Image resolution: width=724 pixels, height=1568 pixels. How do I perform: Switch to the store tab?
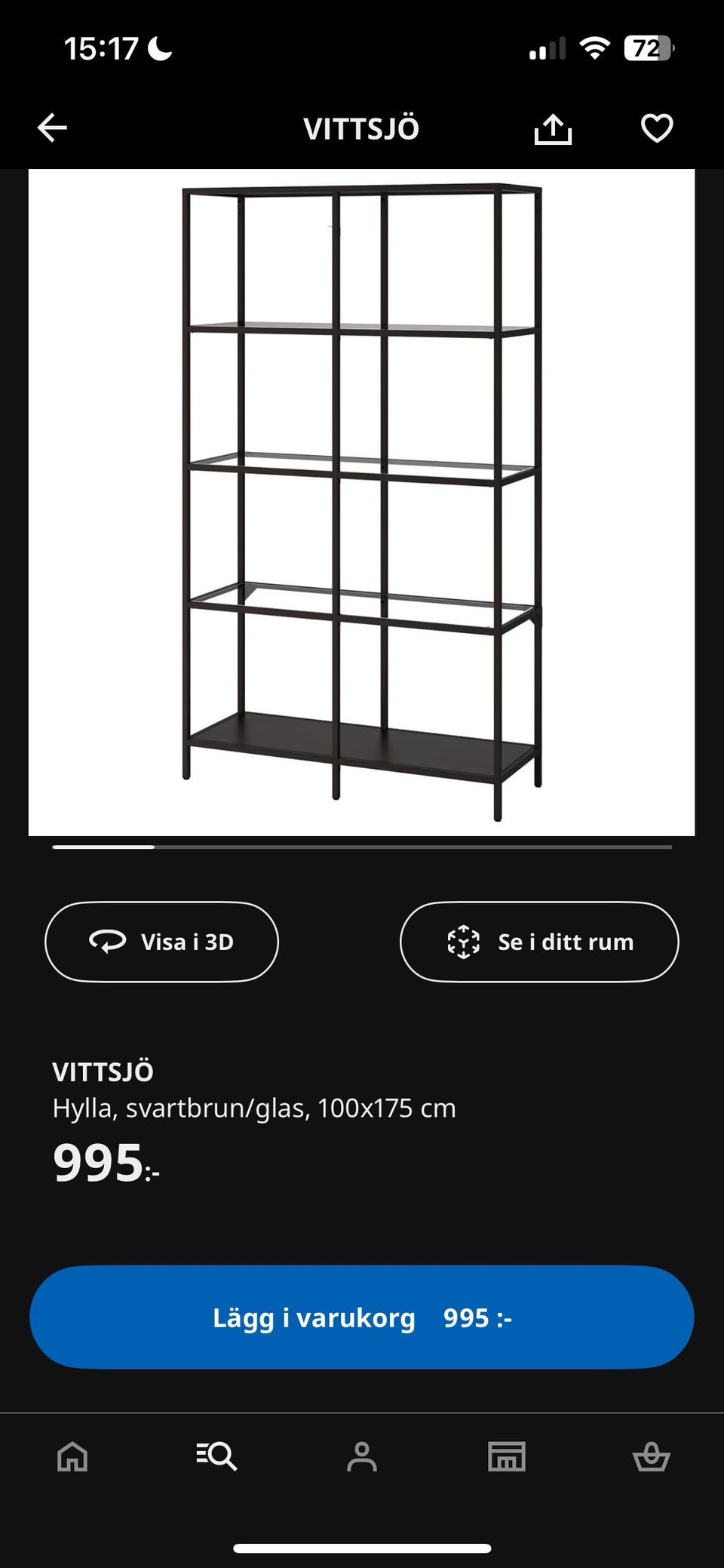(507, 1456)
